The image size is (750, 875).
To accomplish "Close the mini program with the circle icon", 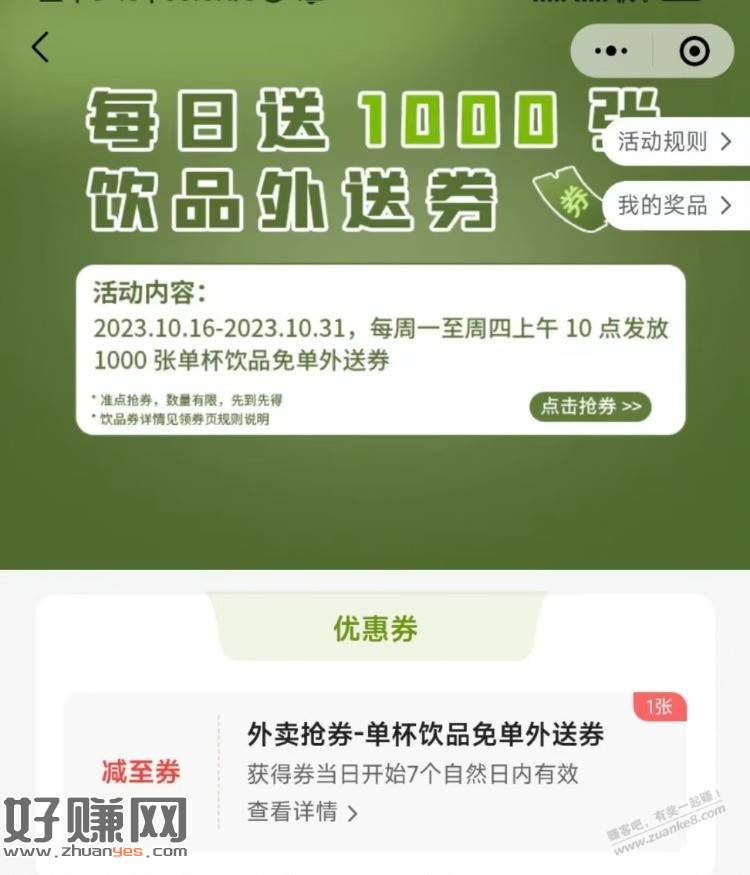I will point(694,50).
